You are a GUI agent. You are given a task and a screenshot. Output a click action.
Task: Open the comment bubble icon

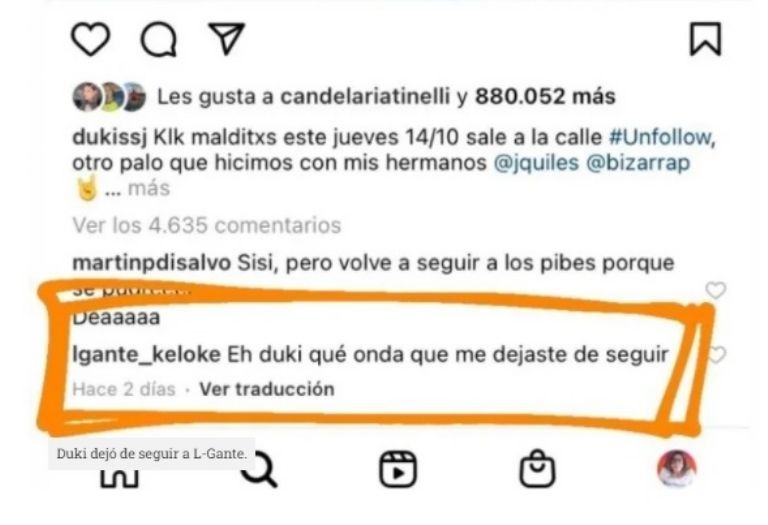click(158, 39)
